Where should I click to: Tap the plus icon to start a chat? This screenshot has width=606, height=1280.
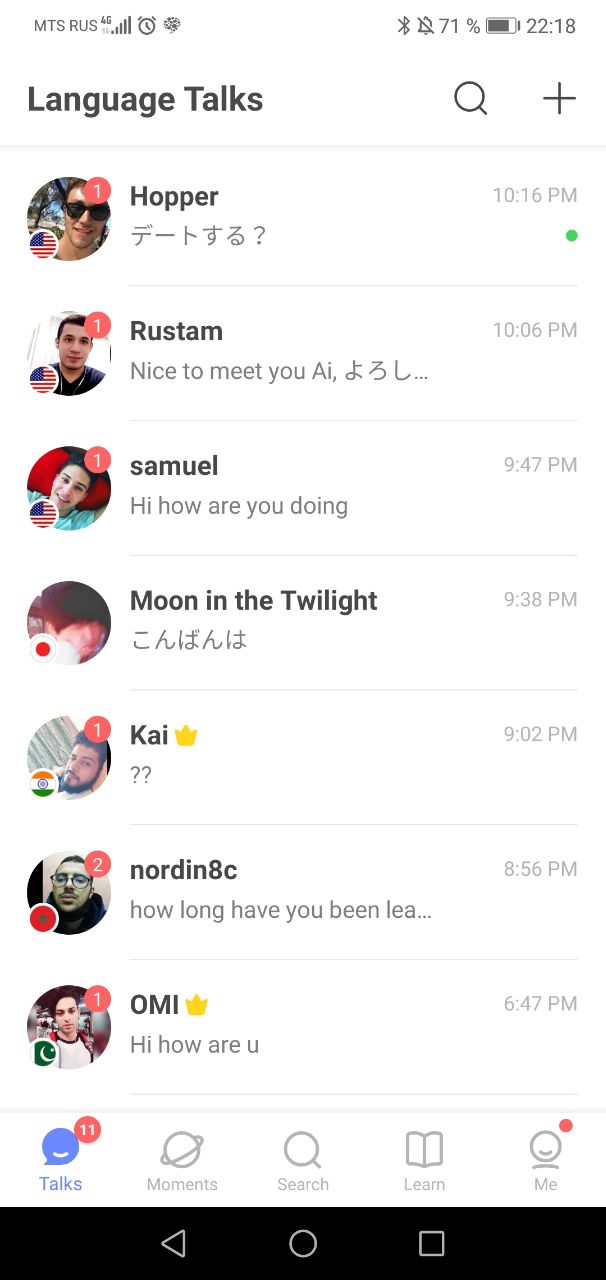[559, 99]
